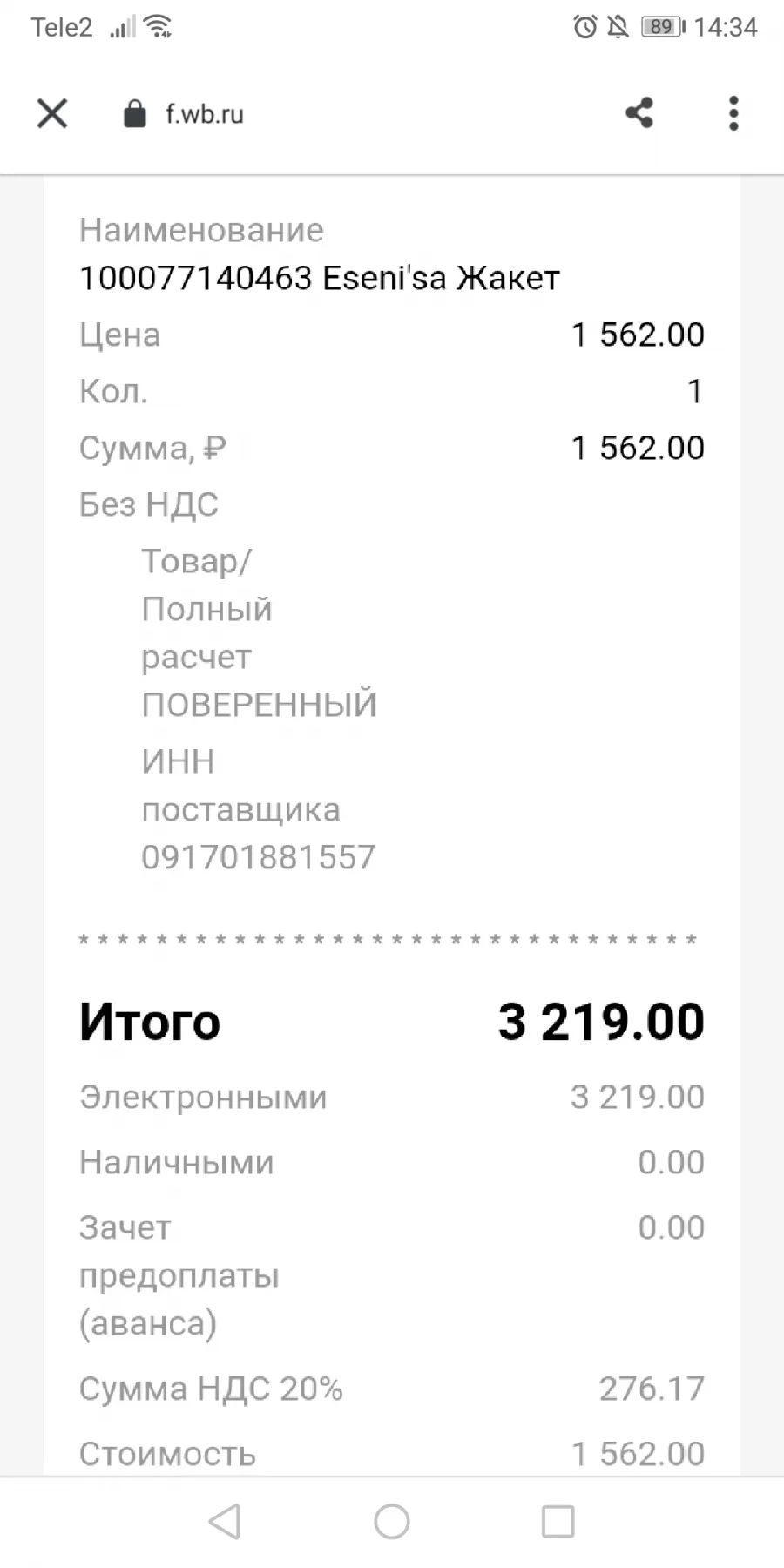Open the browser overflow menu
This screenshot has height=1568, width=784.
(733, 113)
